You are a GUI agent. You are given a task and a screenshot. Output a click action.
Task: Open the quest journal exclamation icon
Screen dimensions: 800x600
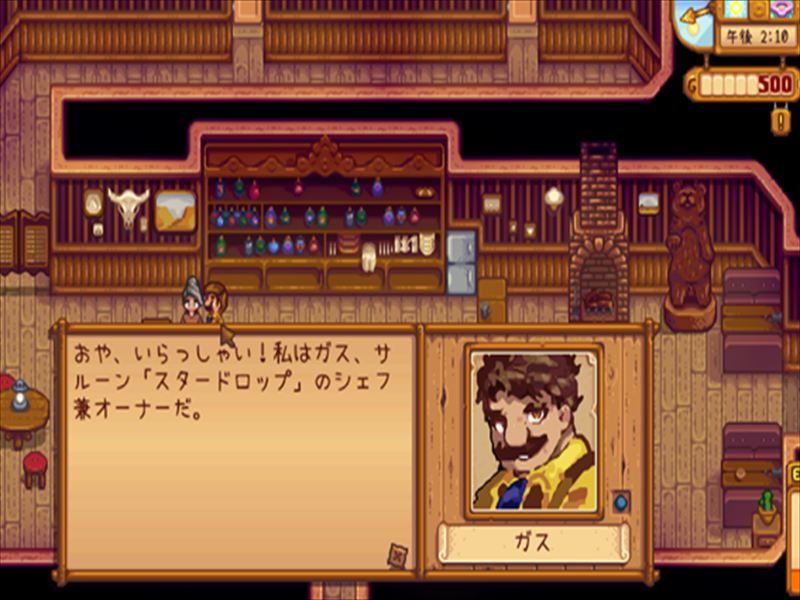click(780, 121)
